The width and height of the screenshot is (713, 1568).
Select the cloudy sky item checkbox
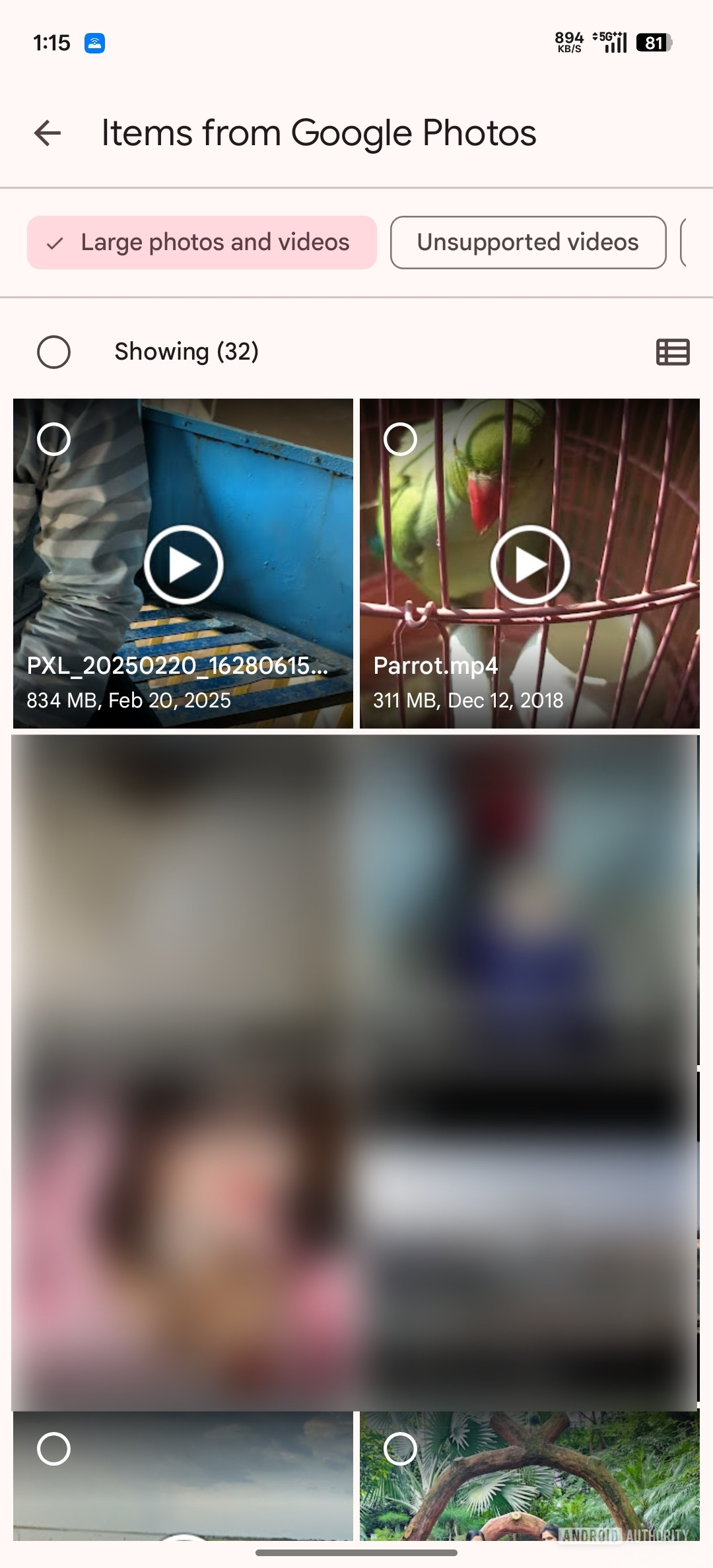click(54, 1449)
